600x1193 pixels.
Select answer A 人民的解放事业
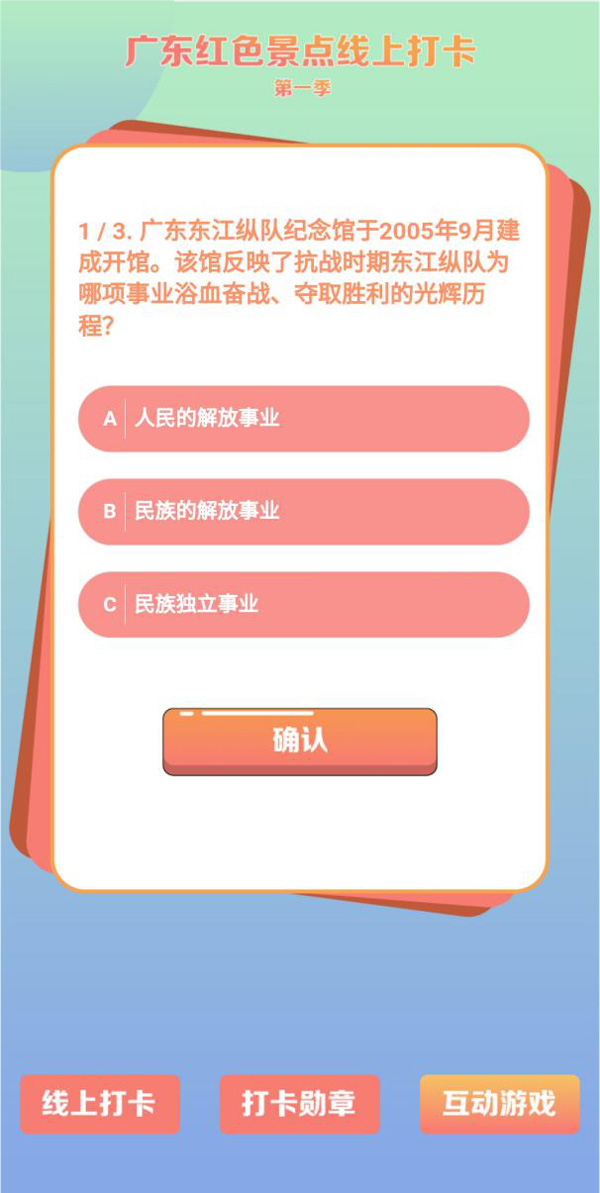coord(303,419)
